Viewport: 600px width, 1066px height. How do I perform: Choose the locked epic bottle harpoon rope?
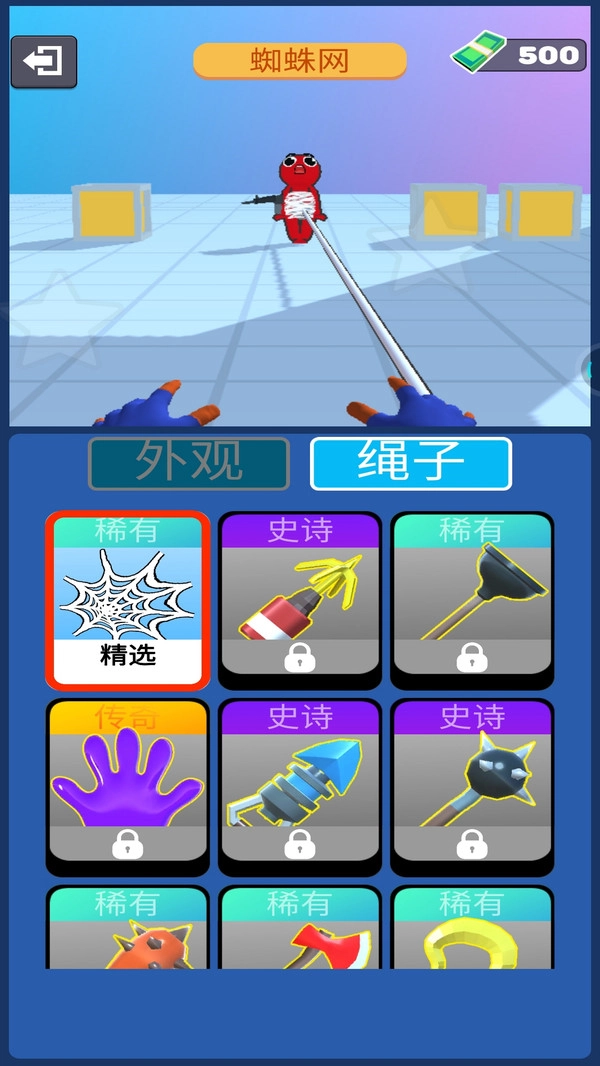coord(300,602)
